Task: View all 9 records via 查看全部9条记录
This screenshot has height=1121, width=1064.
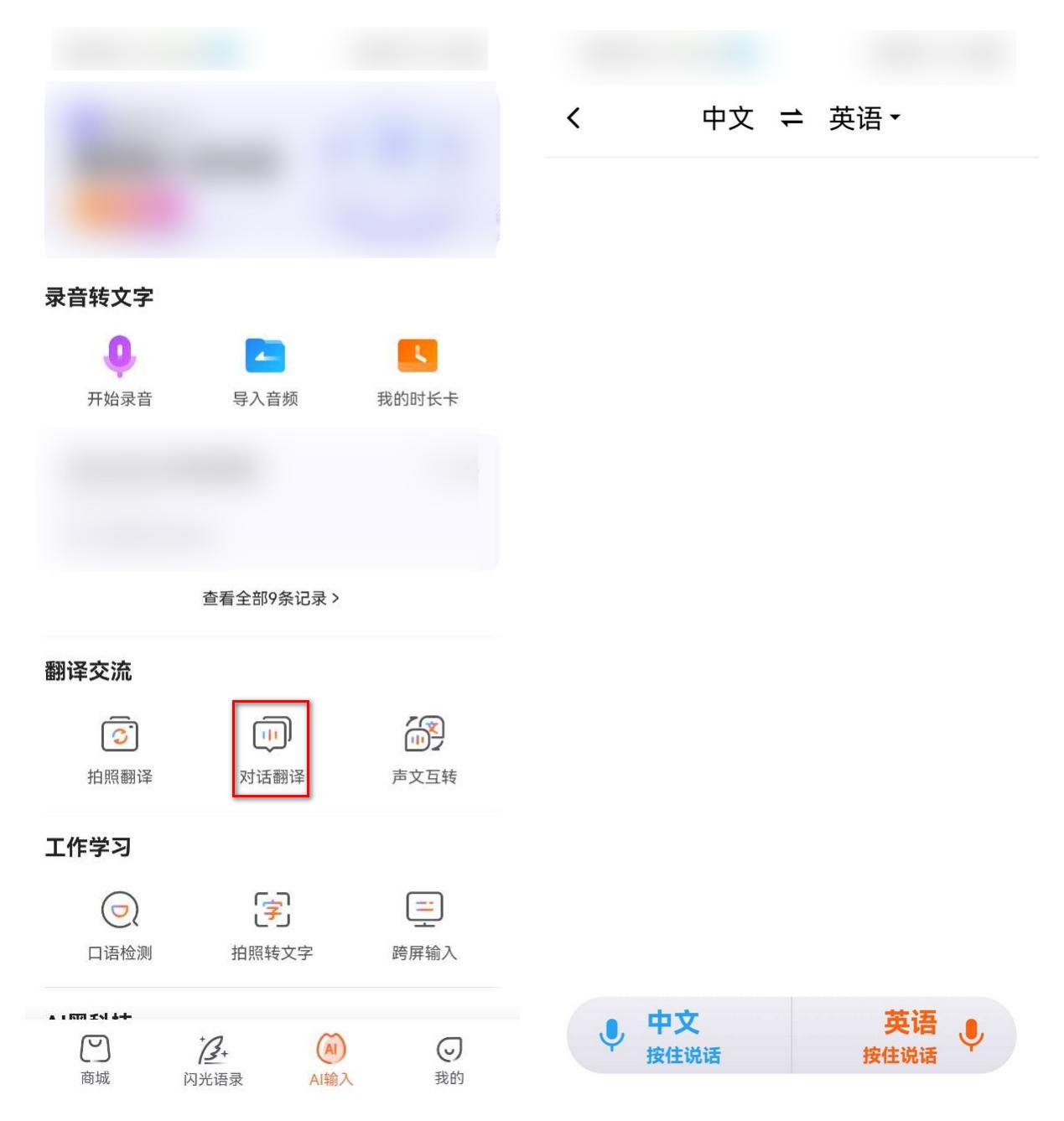Action: 271,598
